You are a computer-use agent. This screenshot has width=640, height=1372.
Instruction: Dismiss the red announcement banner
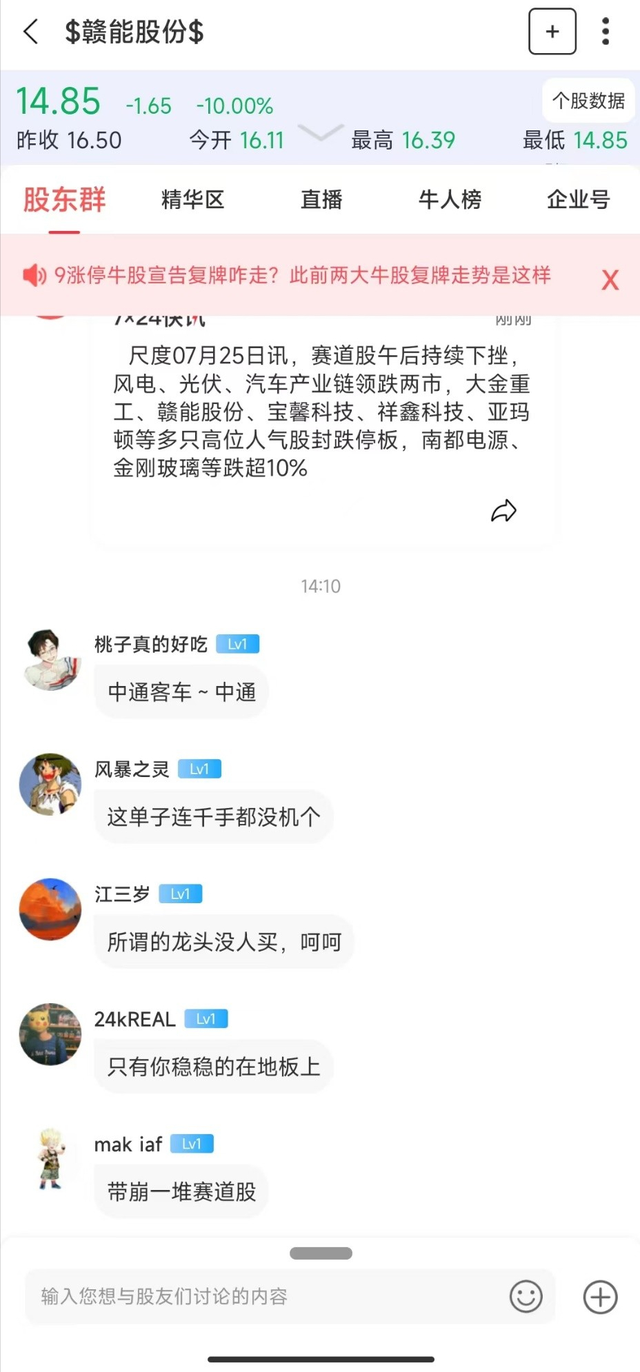[x=610, y=279]
